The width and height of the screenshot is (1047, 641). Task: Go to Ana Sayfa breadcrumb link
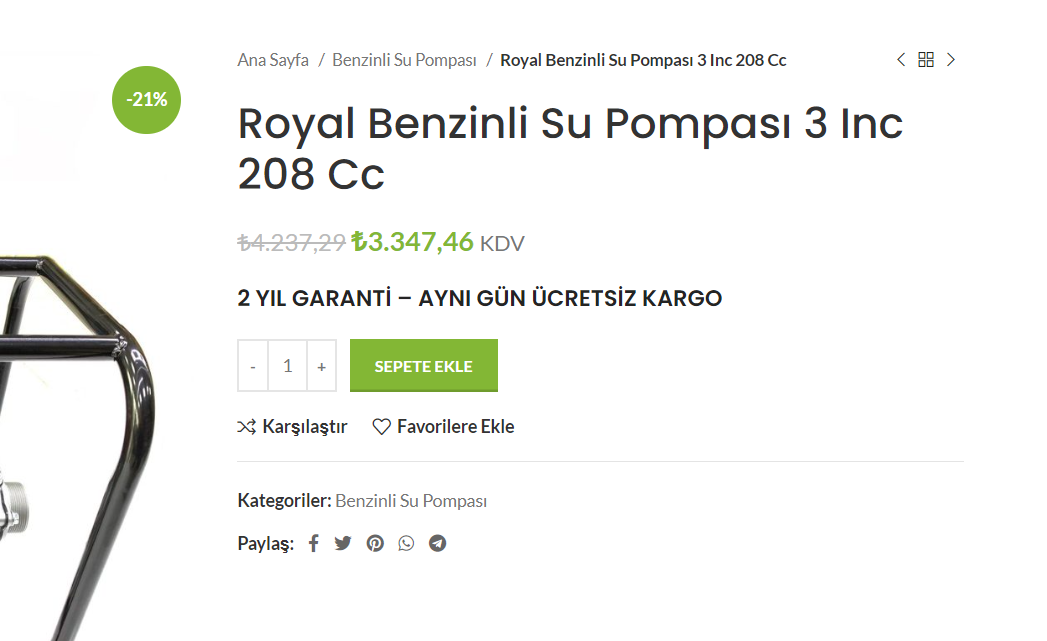click(272, 60)
